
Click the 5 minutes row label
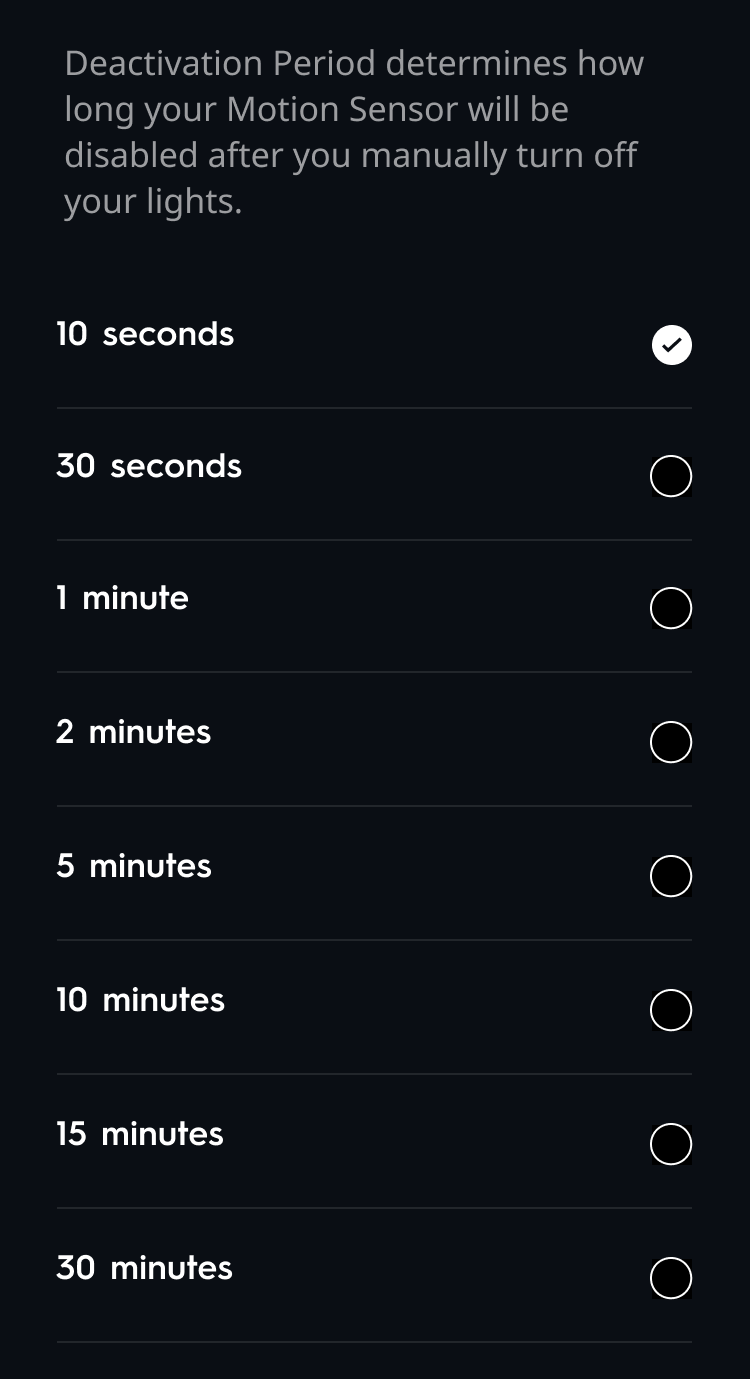click(133, 865)
